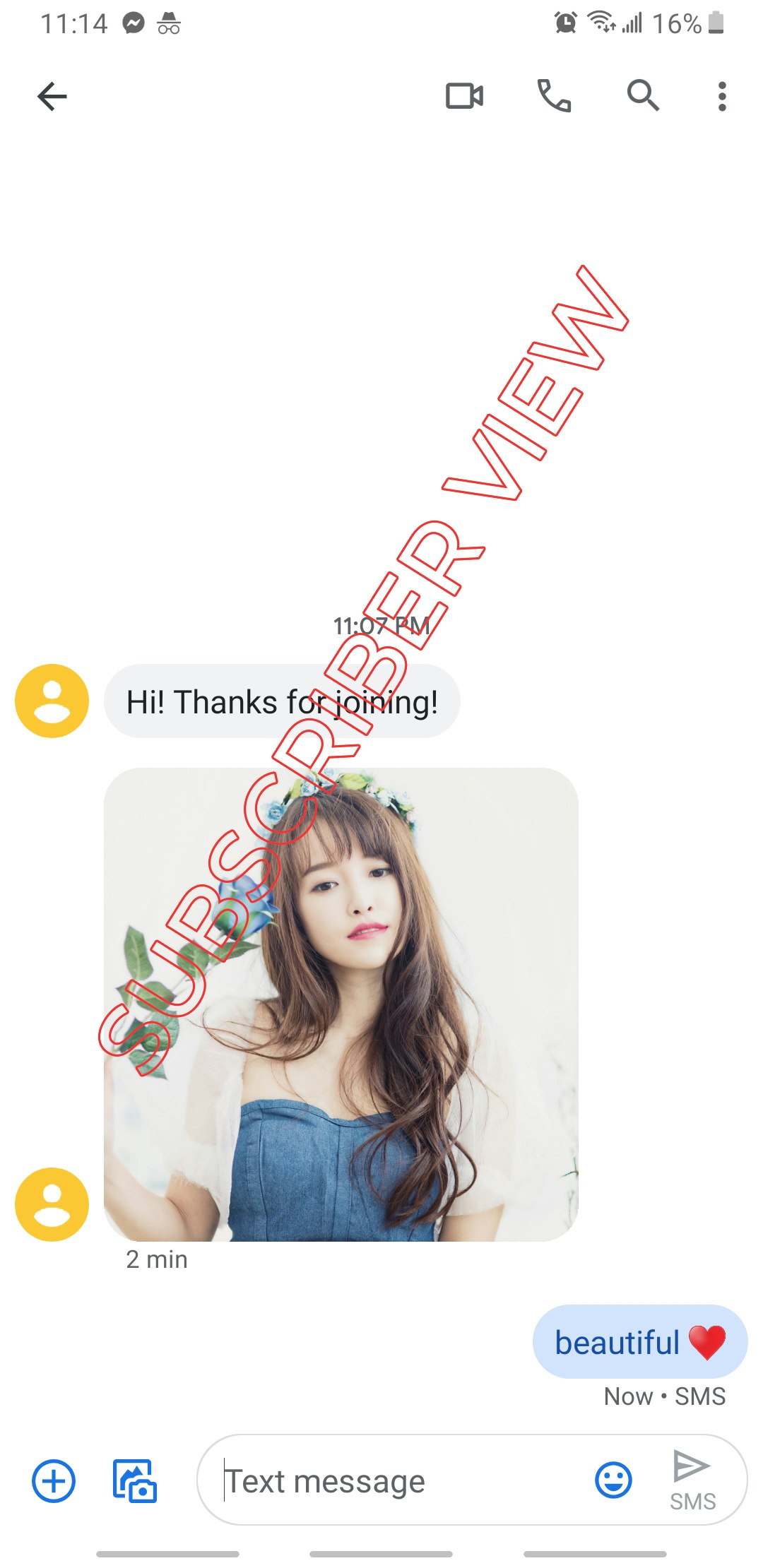Go back to the conversation list

point(52,97)
